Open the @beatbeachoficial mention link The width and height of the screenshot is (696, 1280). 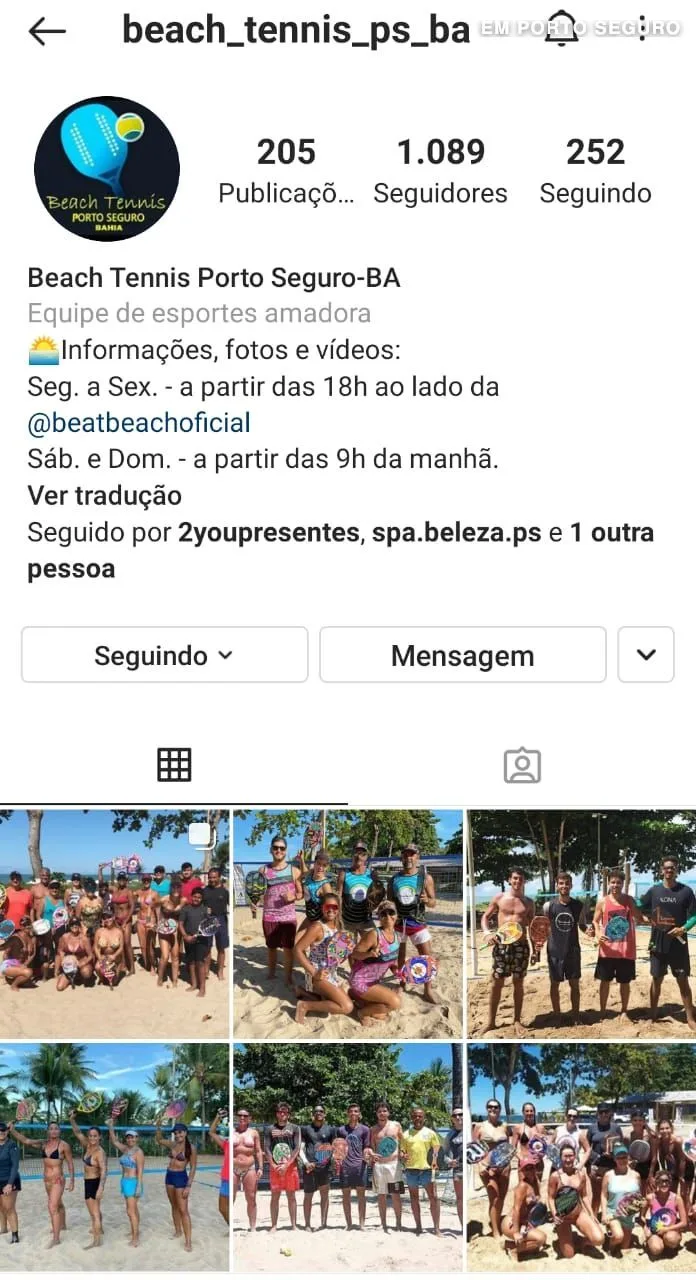click(x=139, y=422)
